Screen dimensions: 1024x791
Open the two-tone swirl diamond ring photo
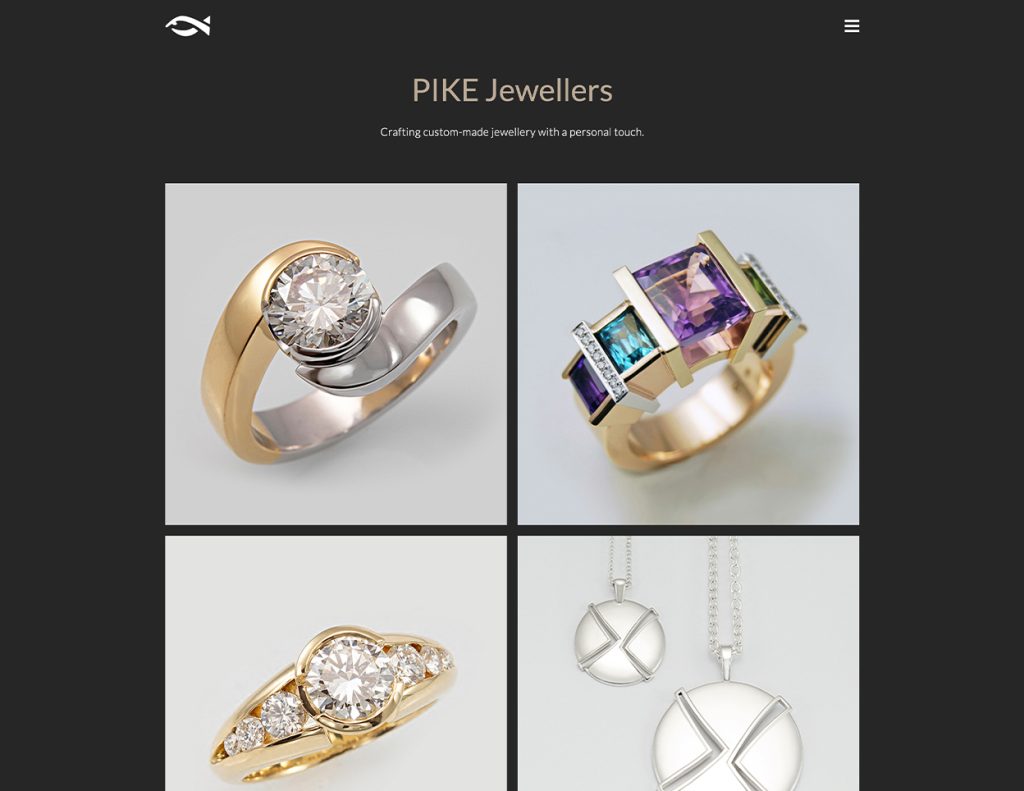click(x=336, y=353)
